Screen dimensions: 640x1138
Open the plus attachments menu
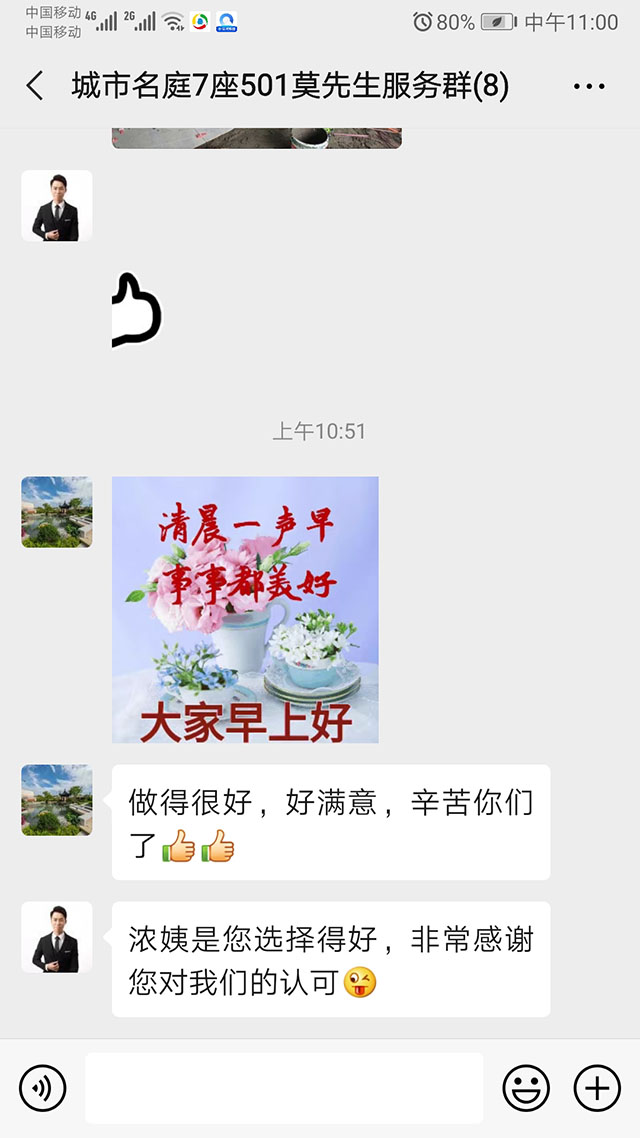coord(597,1088)
